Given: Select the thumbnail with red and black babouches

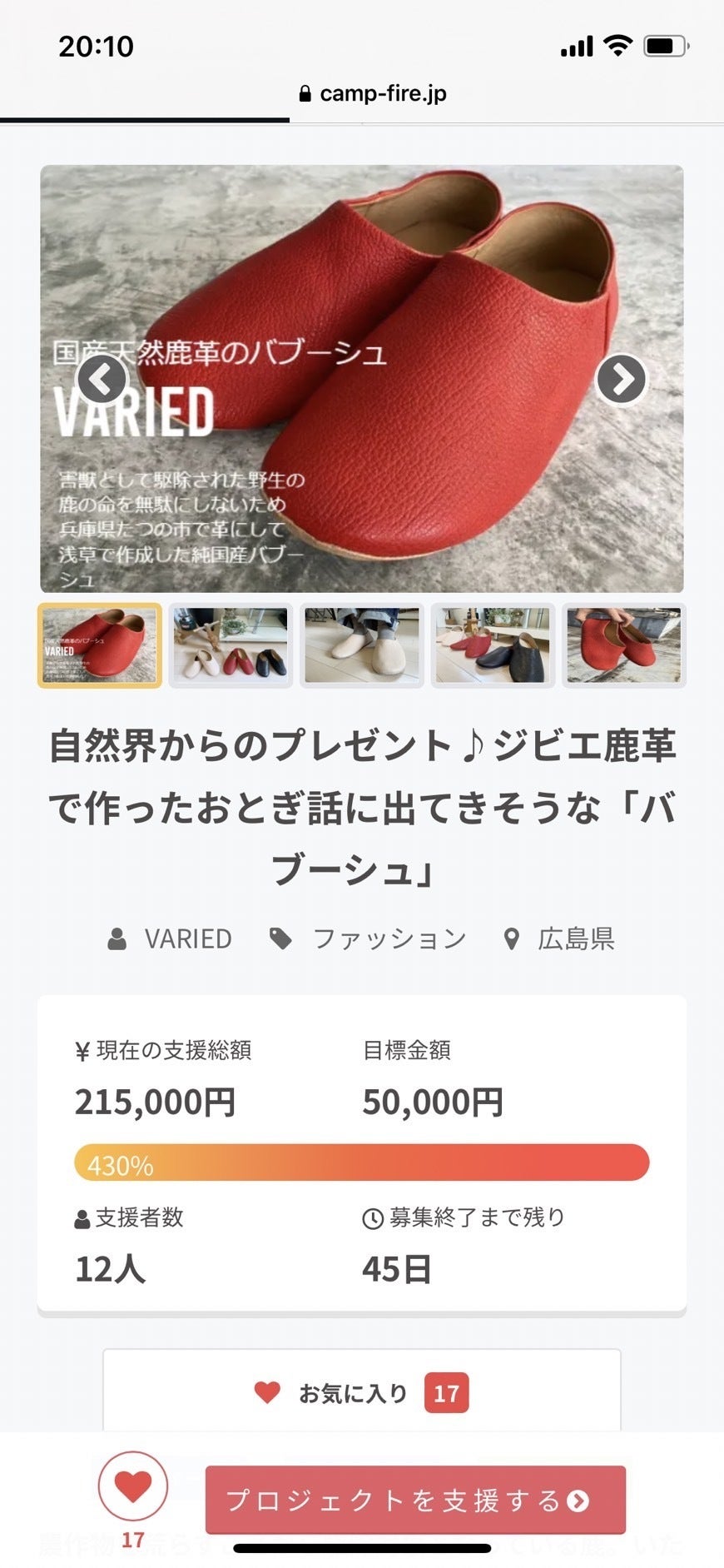Looking at the screenshot, I should 493,645.
